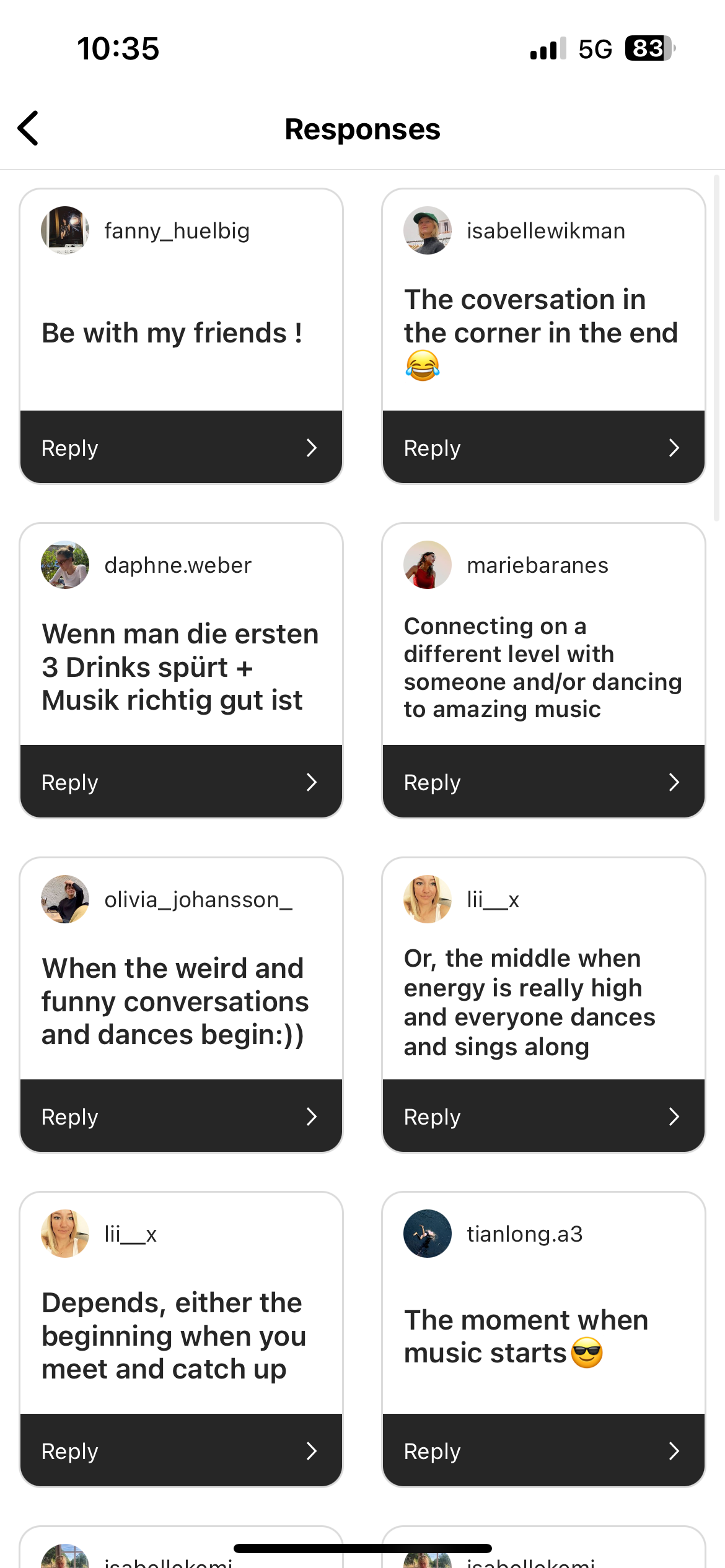
Task: Open mariebaranes's profile avatar
Action: pyautogui.click(x=428, y=565)
